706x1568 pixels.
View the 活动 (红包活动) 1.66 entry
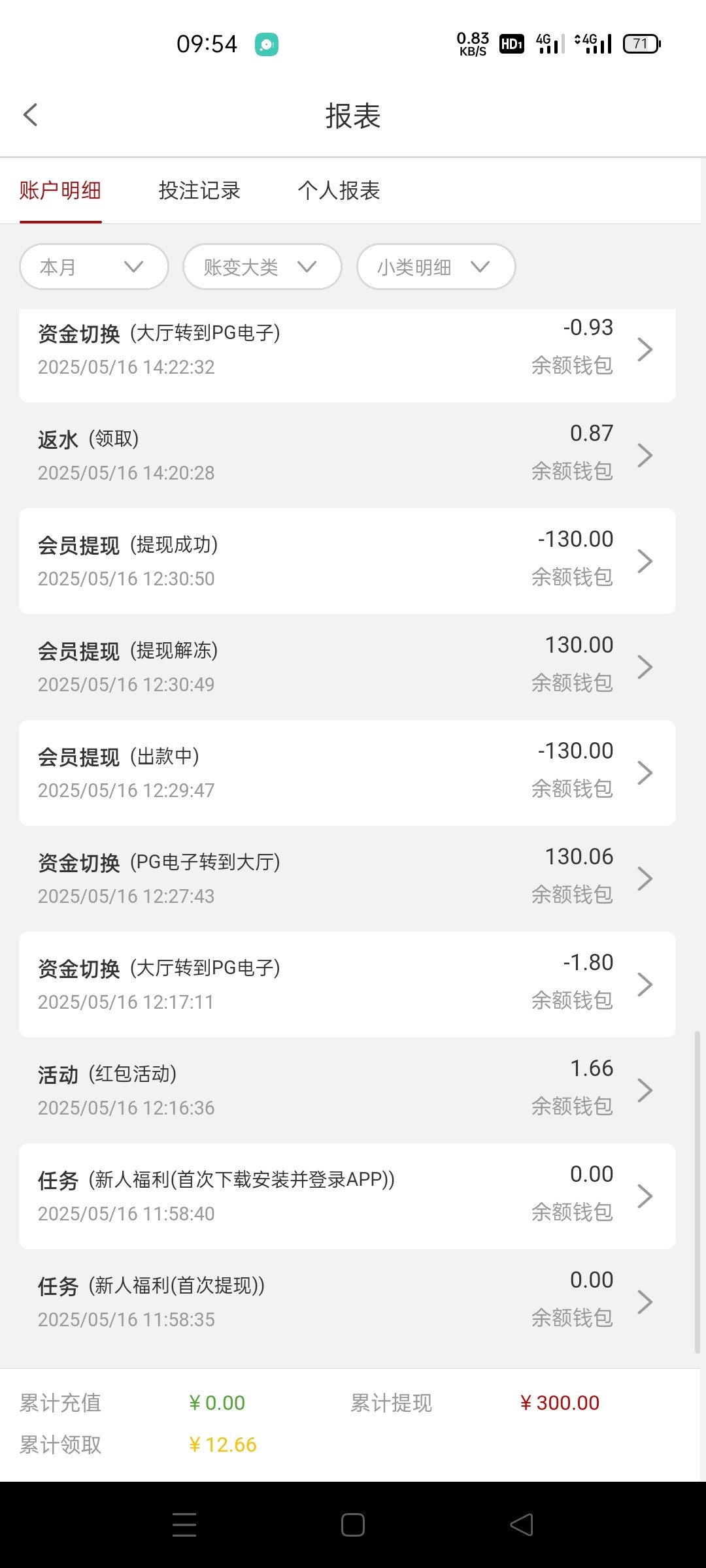click(347, 1090)
